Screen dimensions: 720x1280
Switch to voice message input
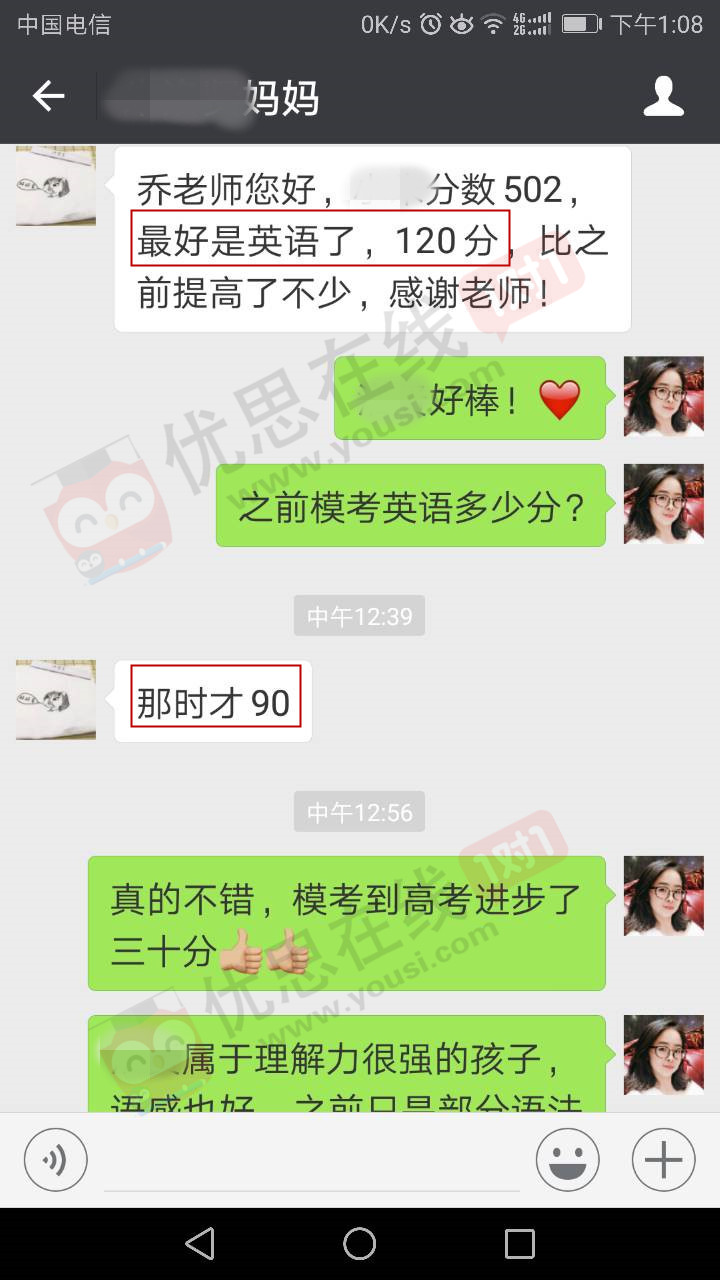pyautogui.click(x=56, y=1160)
